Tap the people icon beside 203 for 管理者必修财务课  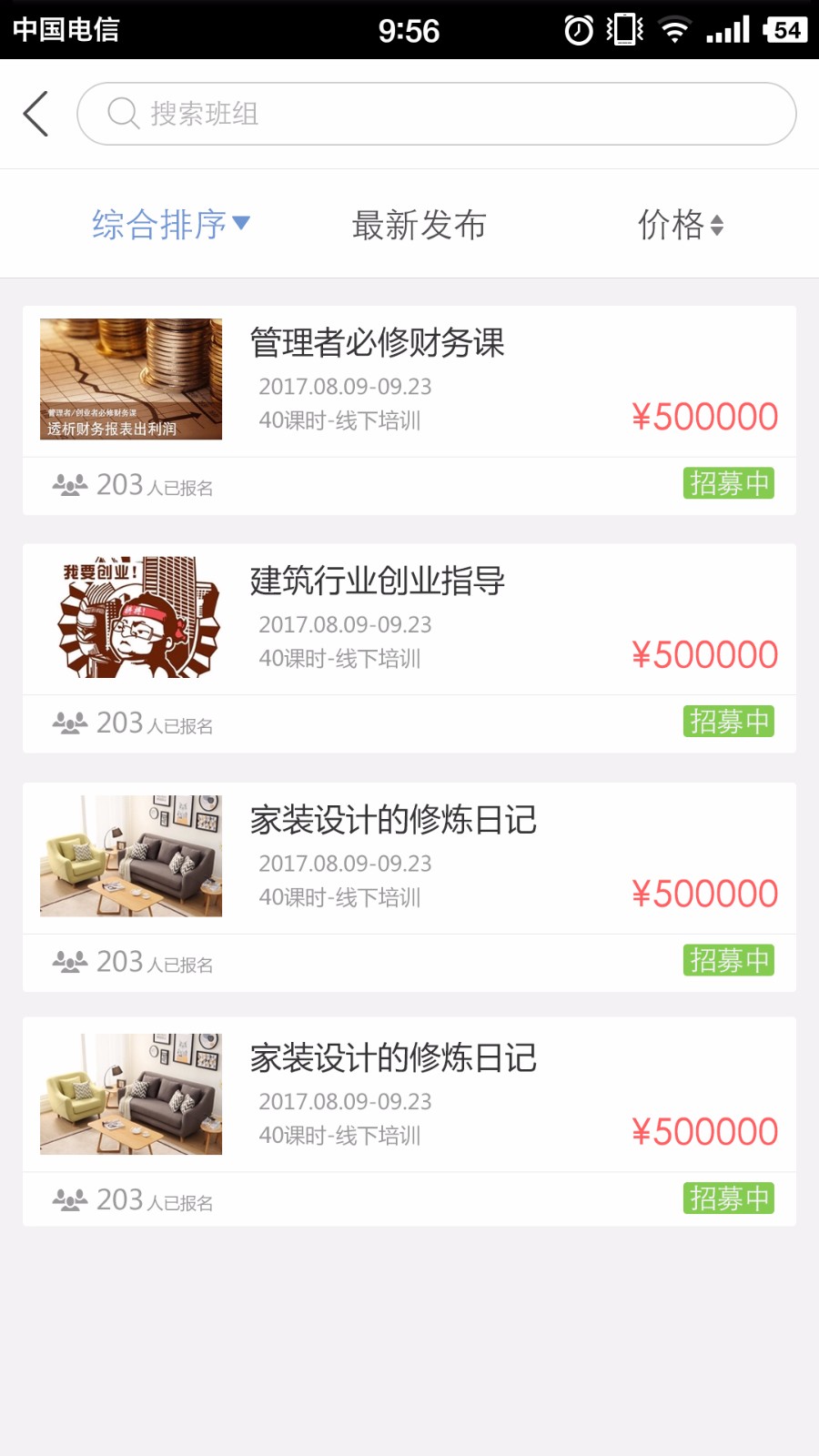70,483
